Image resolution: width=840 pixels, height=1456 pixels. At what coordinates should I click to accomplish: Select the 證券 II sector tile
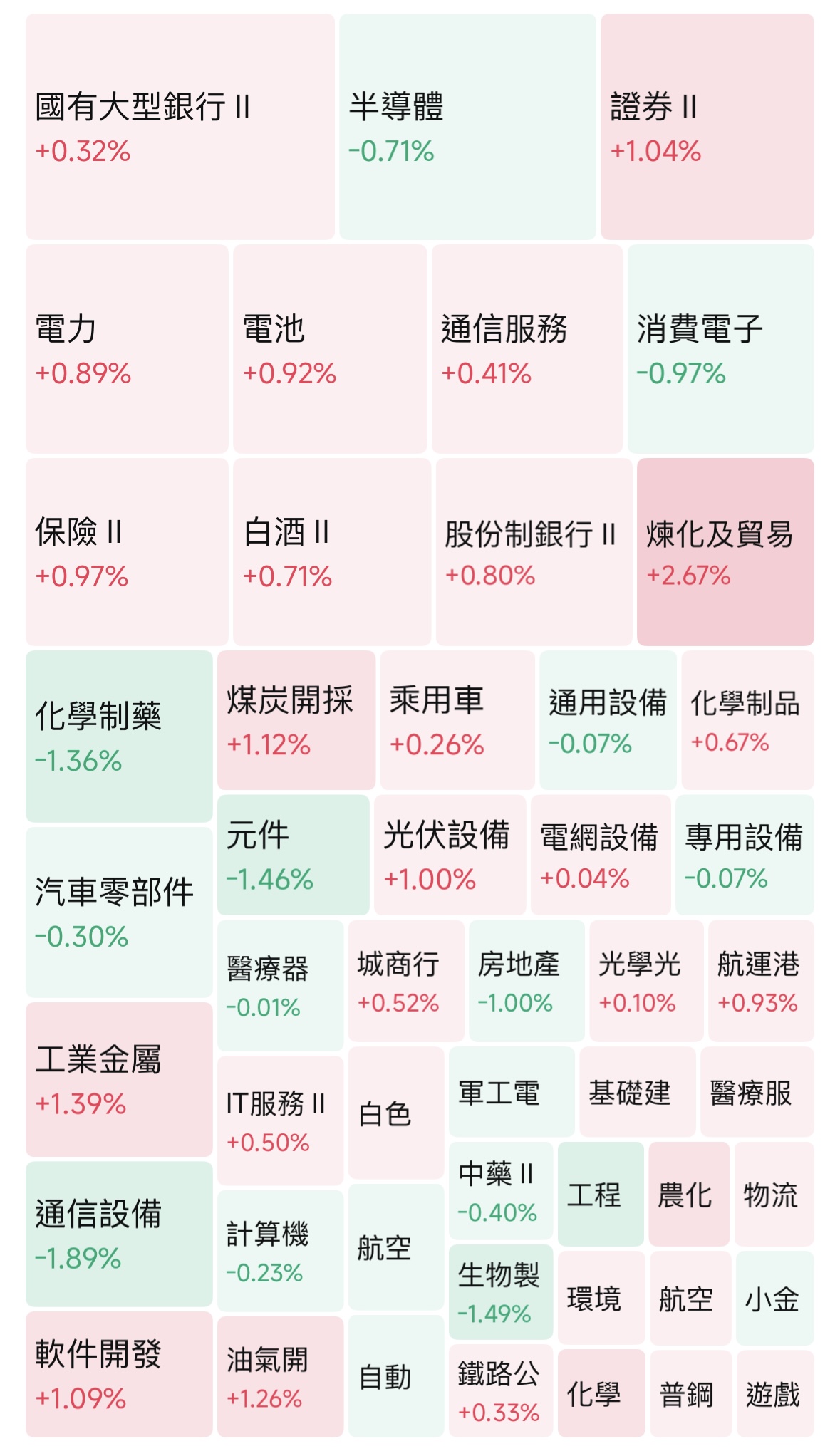pyautogui.click(x=707, y=127)
